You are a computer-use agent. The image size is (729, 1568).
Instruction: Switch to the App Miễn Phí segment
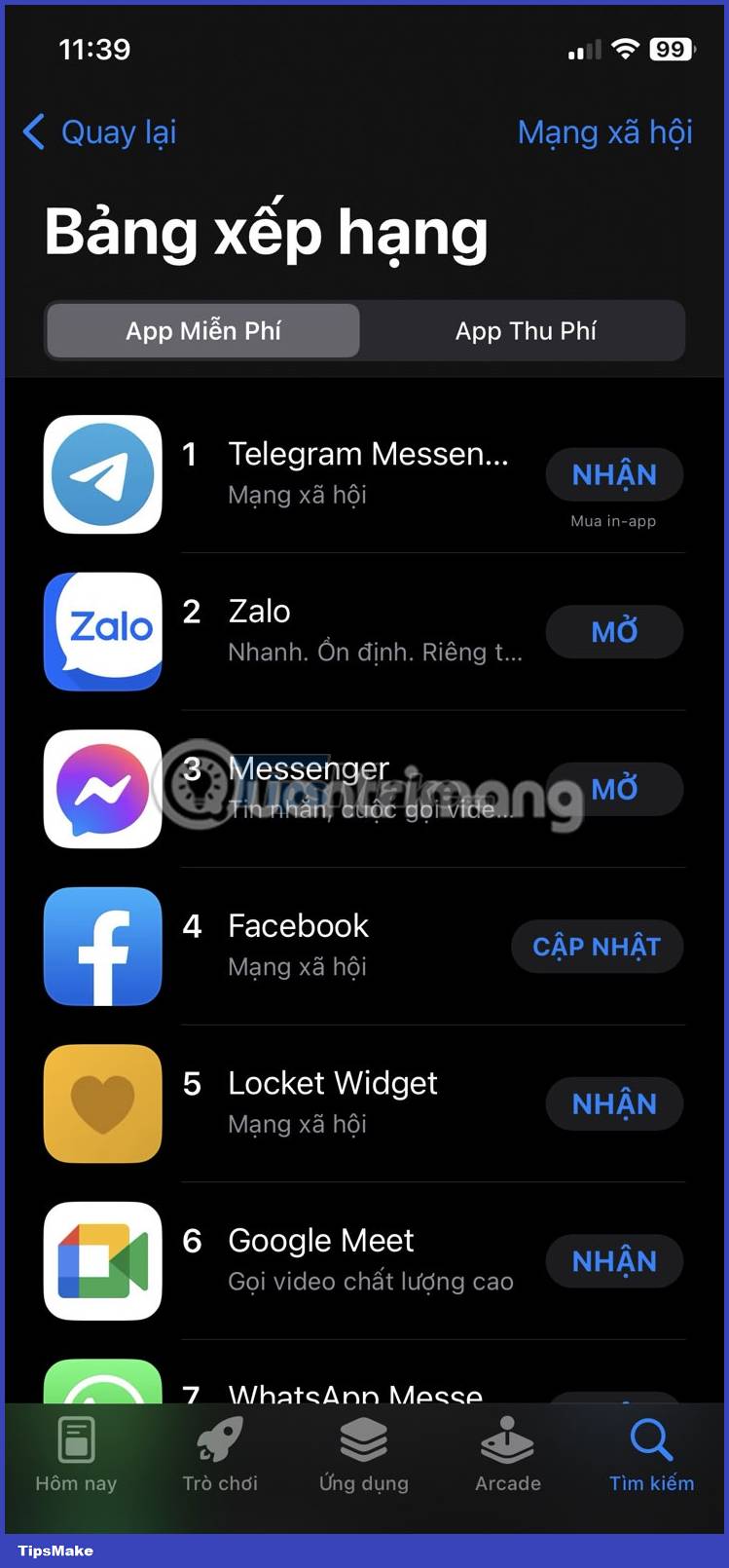click(x=201, y=330)
